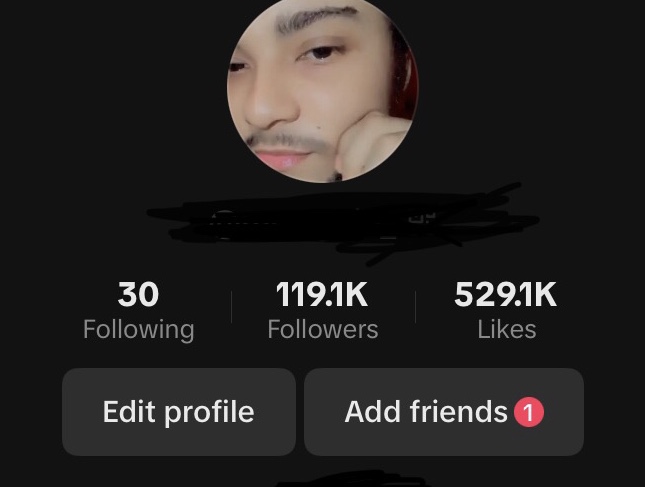Open the 119.1K Followers list
This screenshot has height=487, width=645.
point(322,310)
